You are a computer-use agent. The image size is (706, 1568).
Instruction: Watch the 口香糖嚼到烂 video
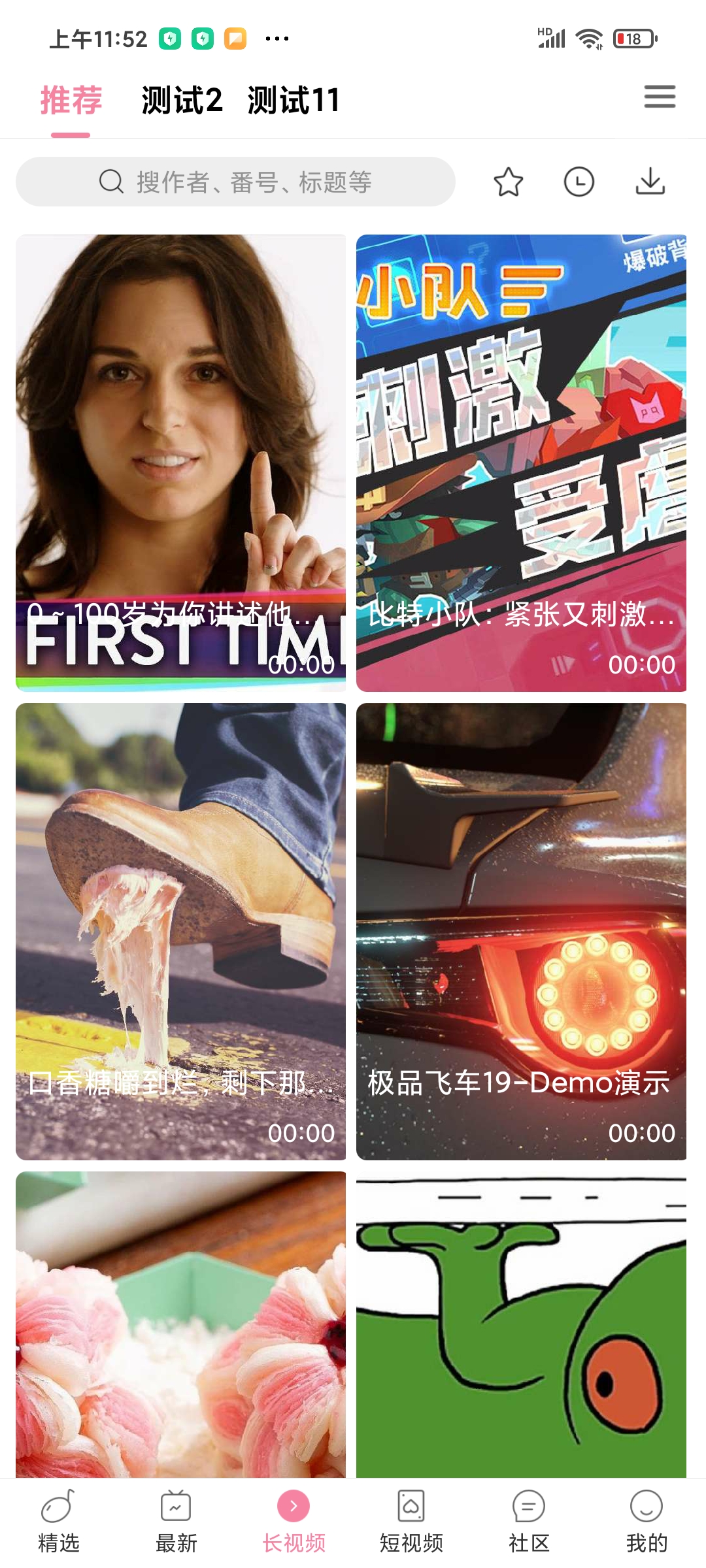[x=180, y=931]
